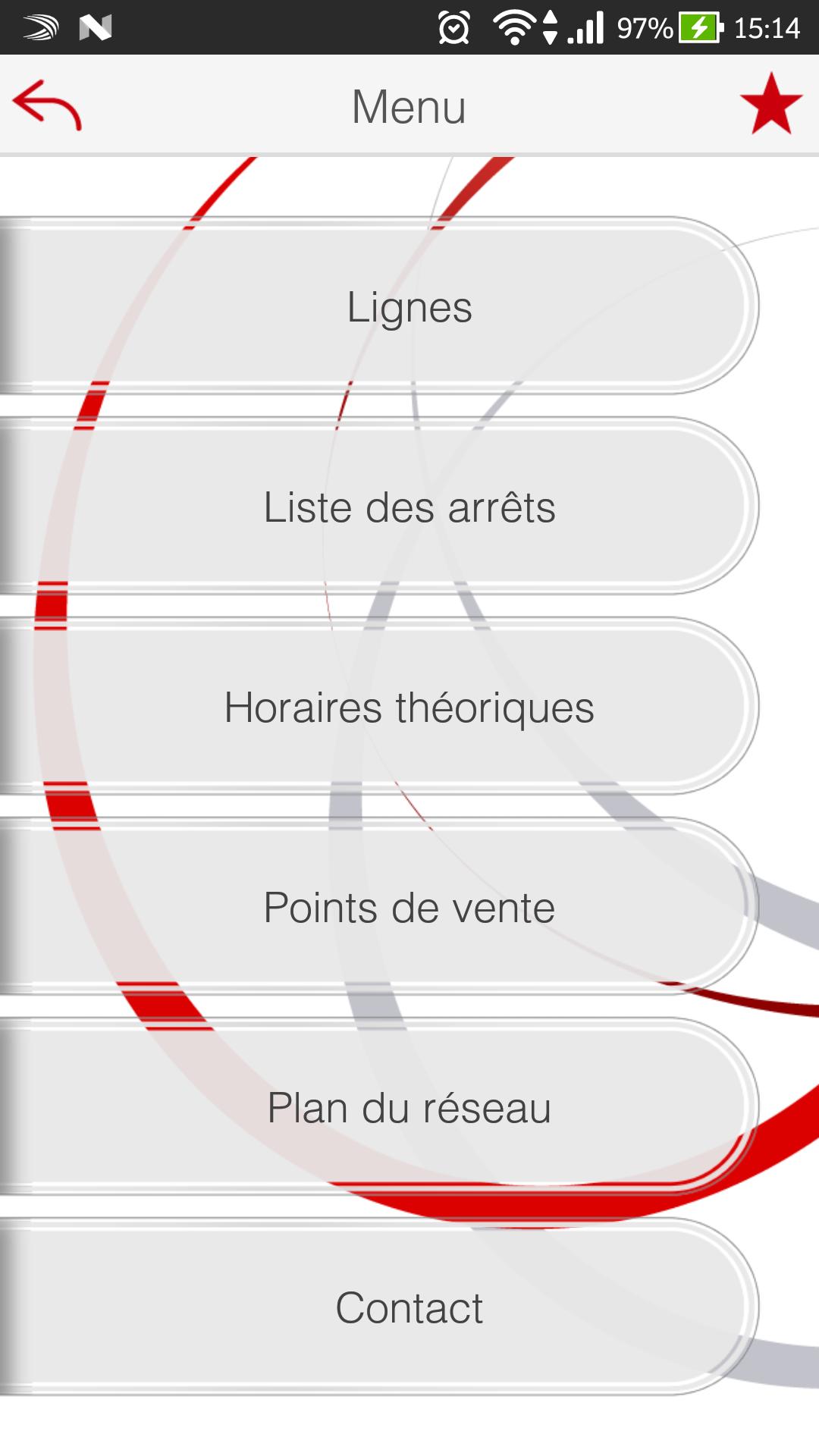Open favorites with the red star
The height and width of the screenshot is (1456, 819).
[x=770, y=105]
